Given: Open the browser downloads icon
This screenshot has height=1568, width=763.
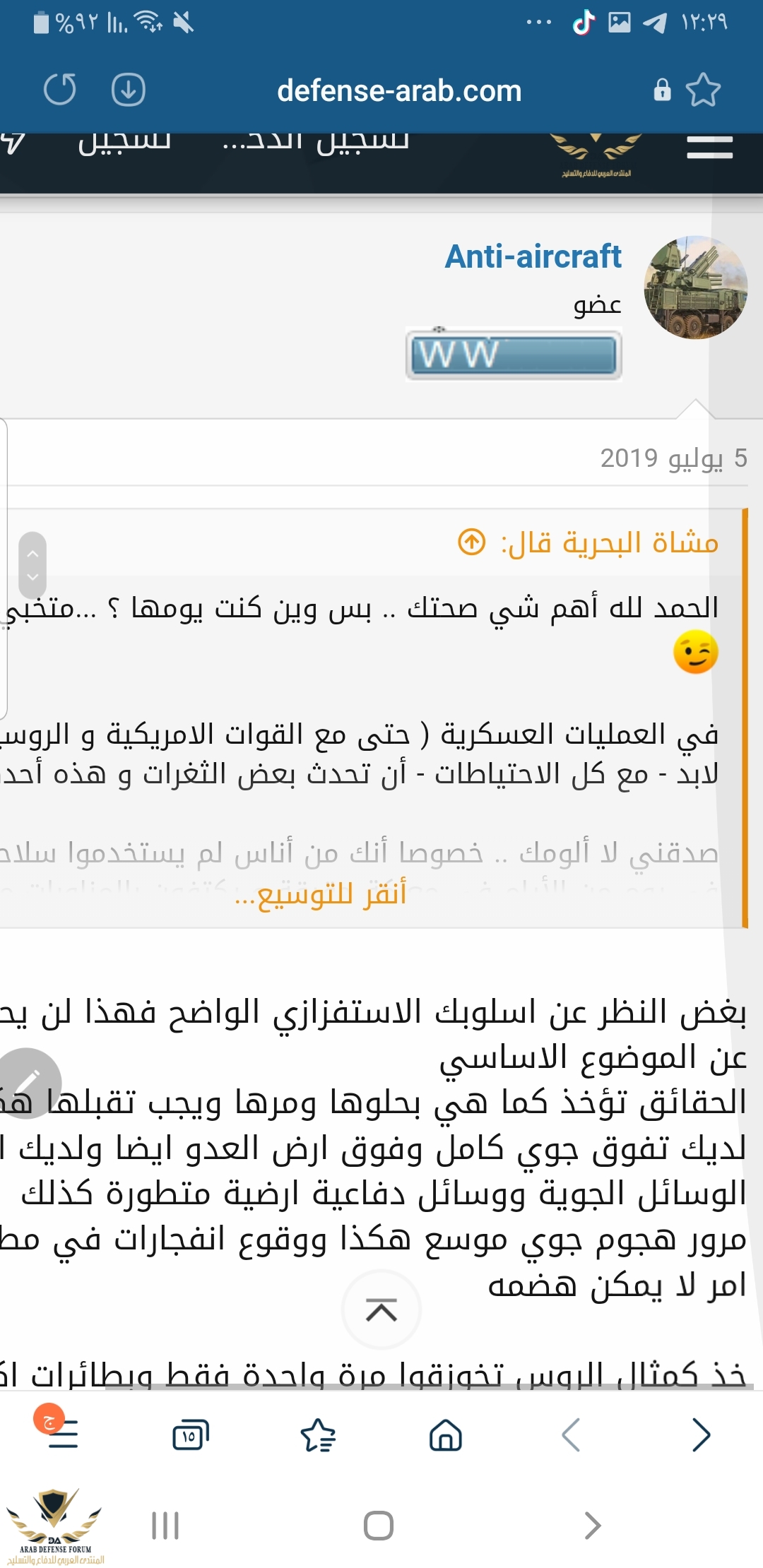Looking at the screenshot, I should [x=128, y=90].
